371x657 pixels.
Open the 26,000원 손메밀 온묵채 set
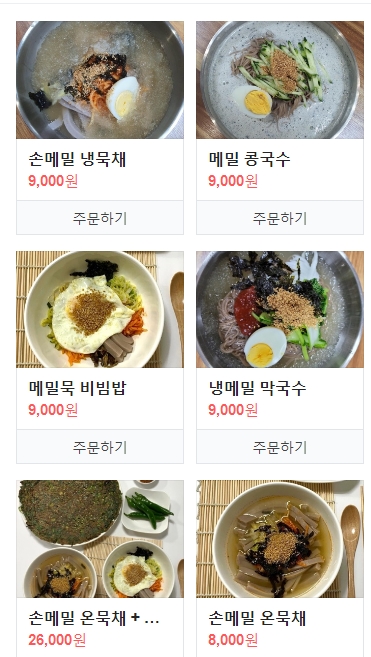coord(100,569)
